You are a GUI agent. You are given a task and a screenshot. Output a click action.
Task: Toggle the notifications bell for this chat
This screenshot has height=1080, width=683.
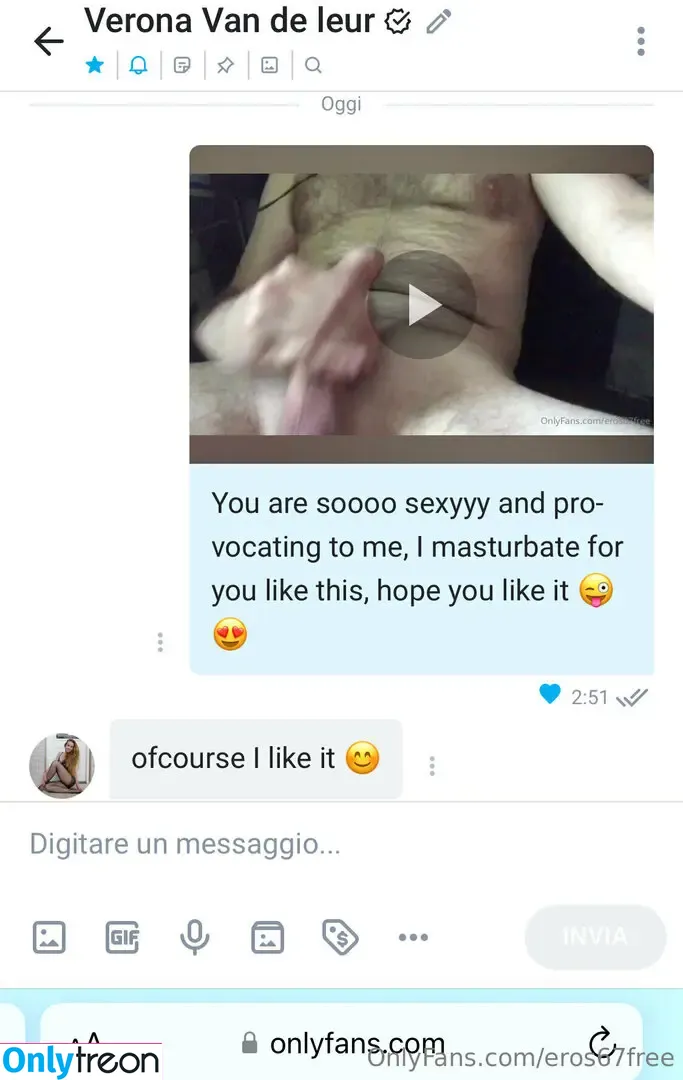tap(138, 66)
